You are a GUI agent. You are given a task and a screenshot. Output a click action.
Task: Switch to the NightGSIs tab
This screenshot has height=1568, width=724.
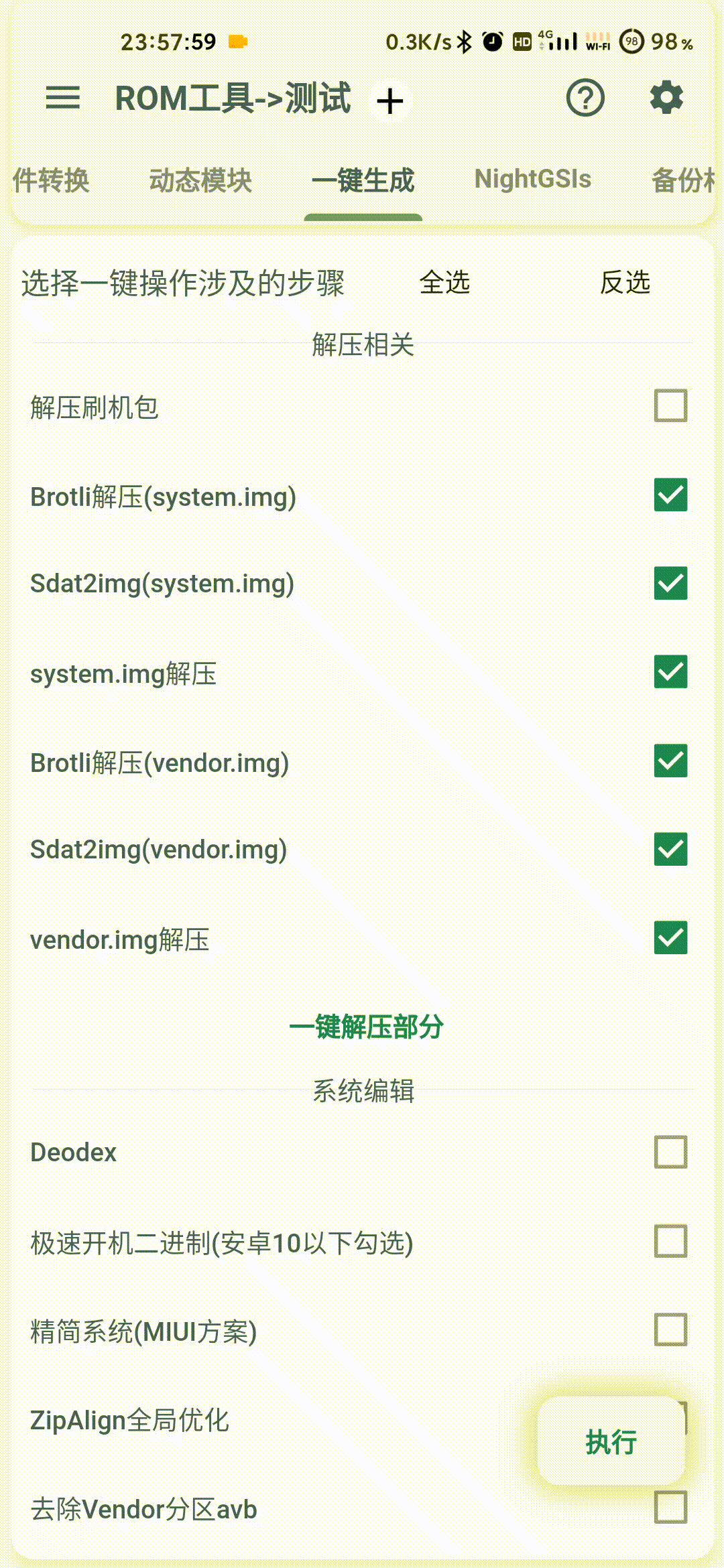coord(533,180)
